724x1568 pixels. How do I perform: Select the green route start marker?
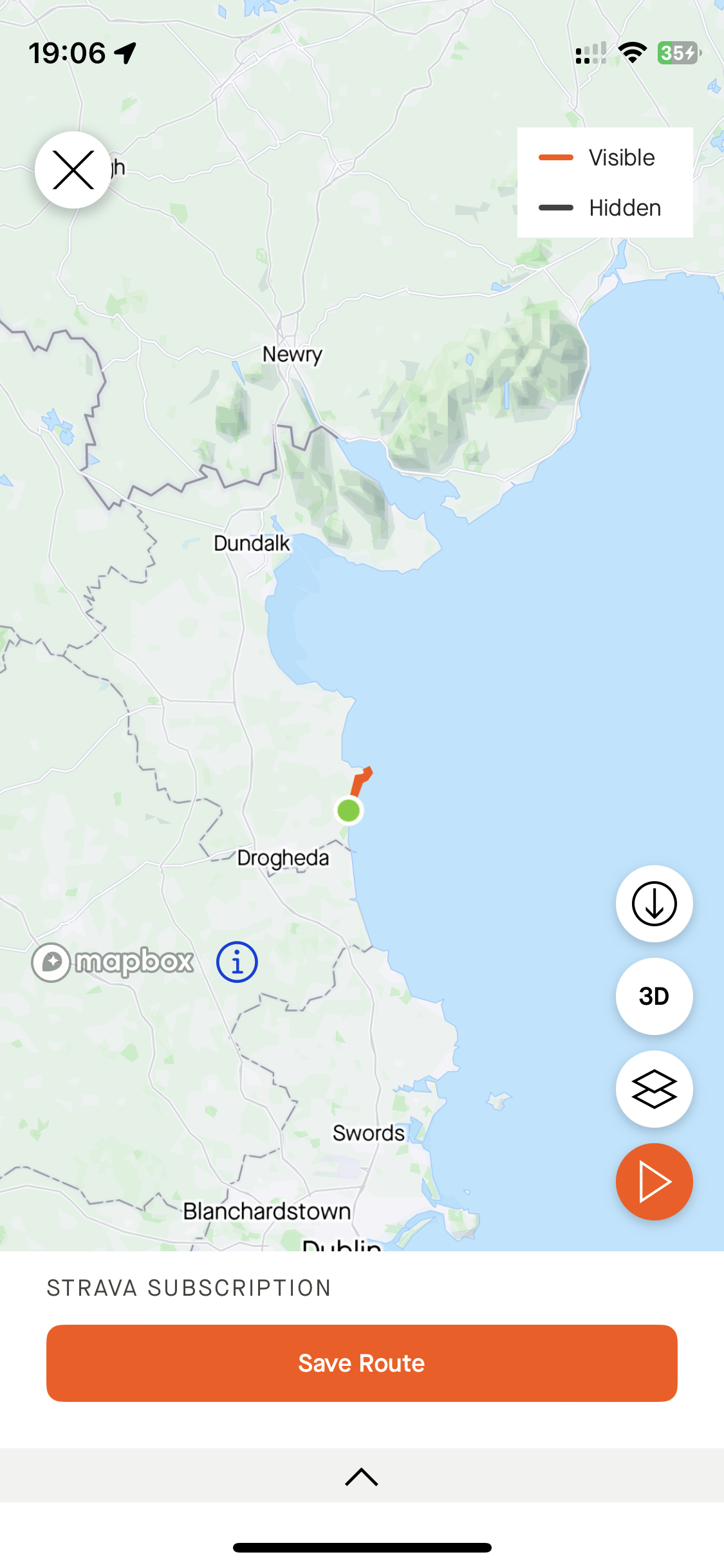pos(349,810)
